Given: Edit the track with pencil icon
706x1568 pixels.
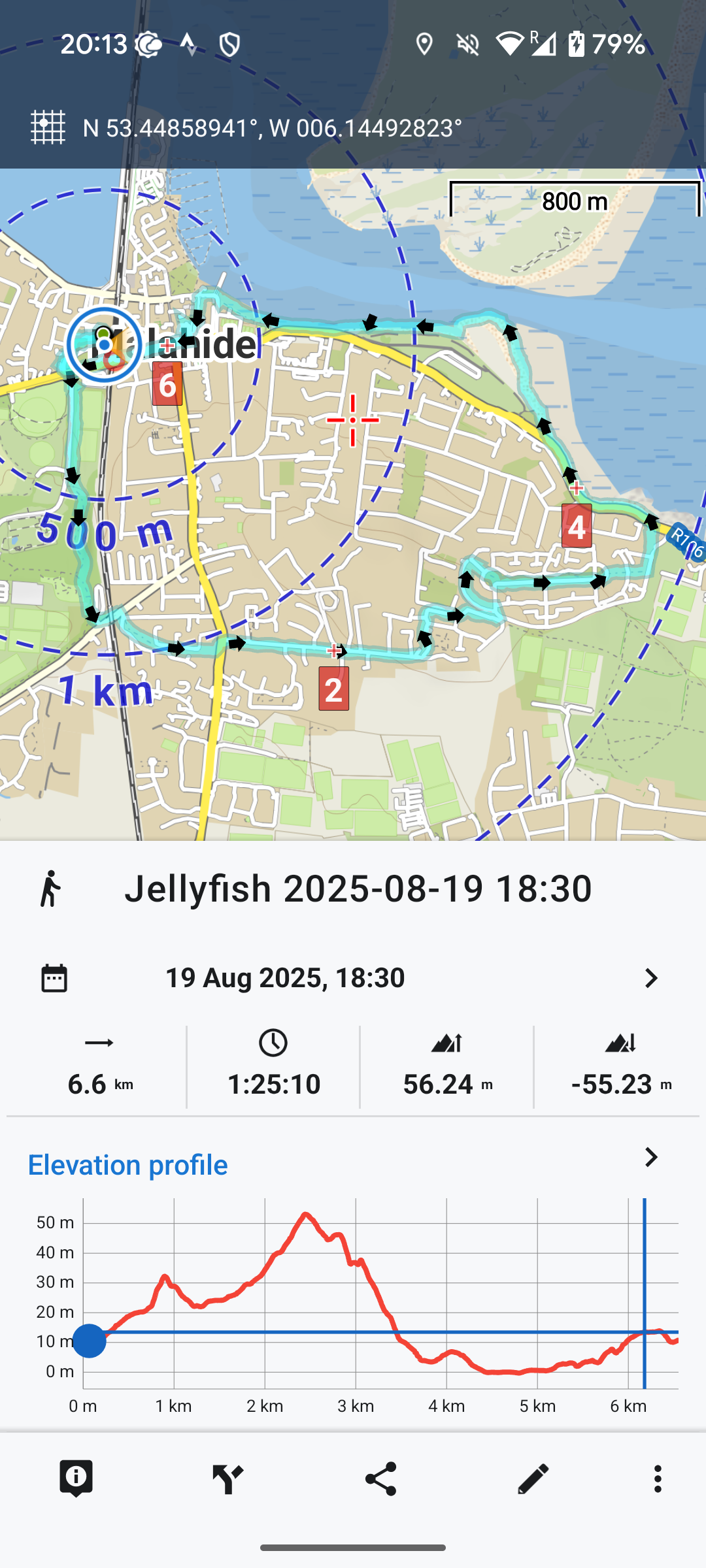Looking at the screenshot, I should (533, 1478).
